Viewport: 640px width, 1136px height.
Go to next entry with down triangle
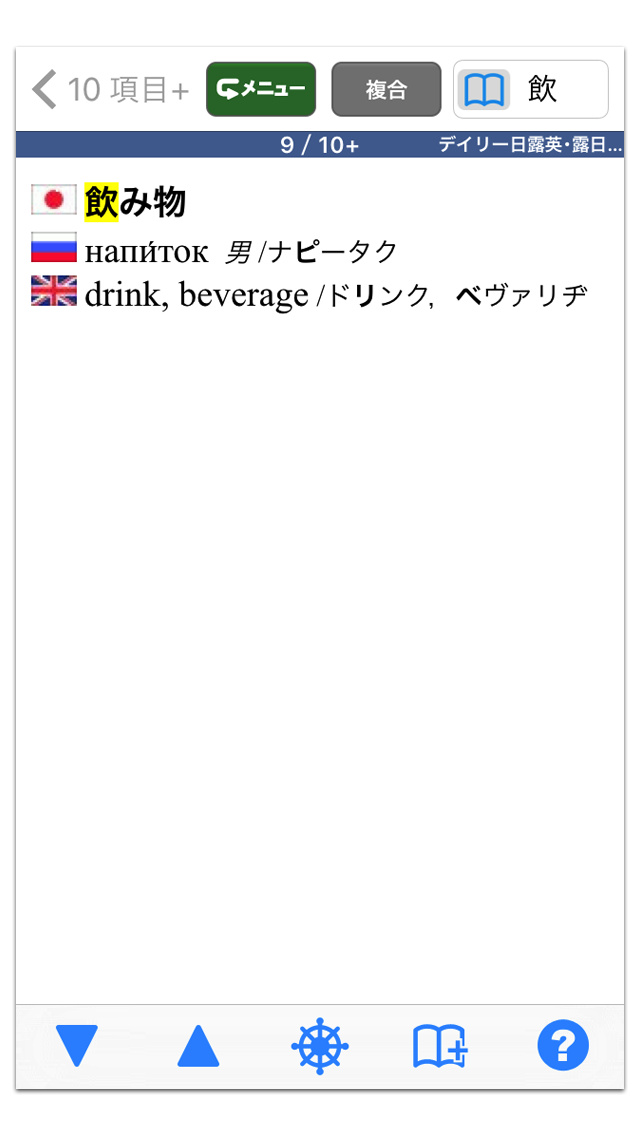76,1046
